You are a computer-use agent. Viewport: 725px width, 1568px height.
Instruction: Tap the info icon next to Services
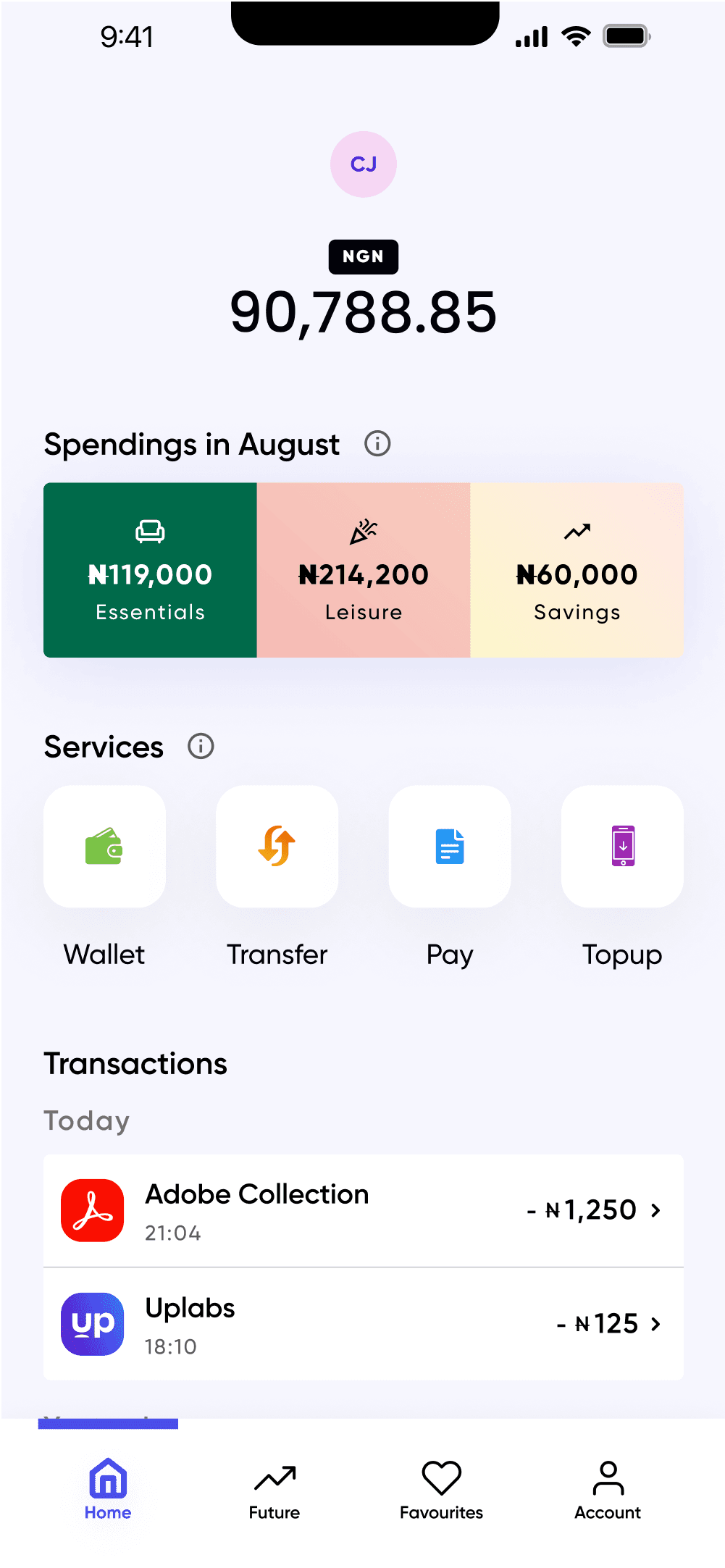[201, 746]
